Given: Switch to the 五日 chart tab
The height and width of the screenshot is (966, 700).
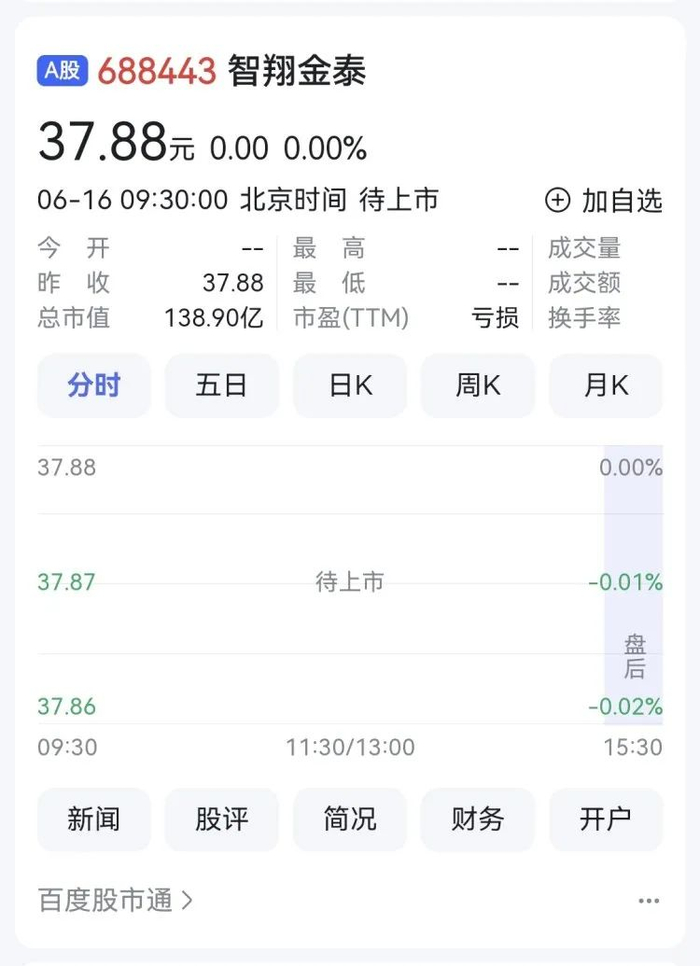Looking at the screenshot, I should (222, 386).
